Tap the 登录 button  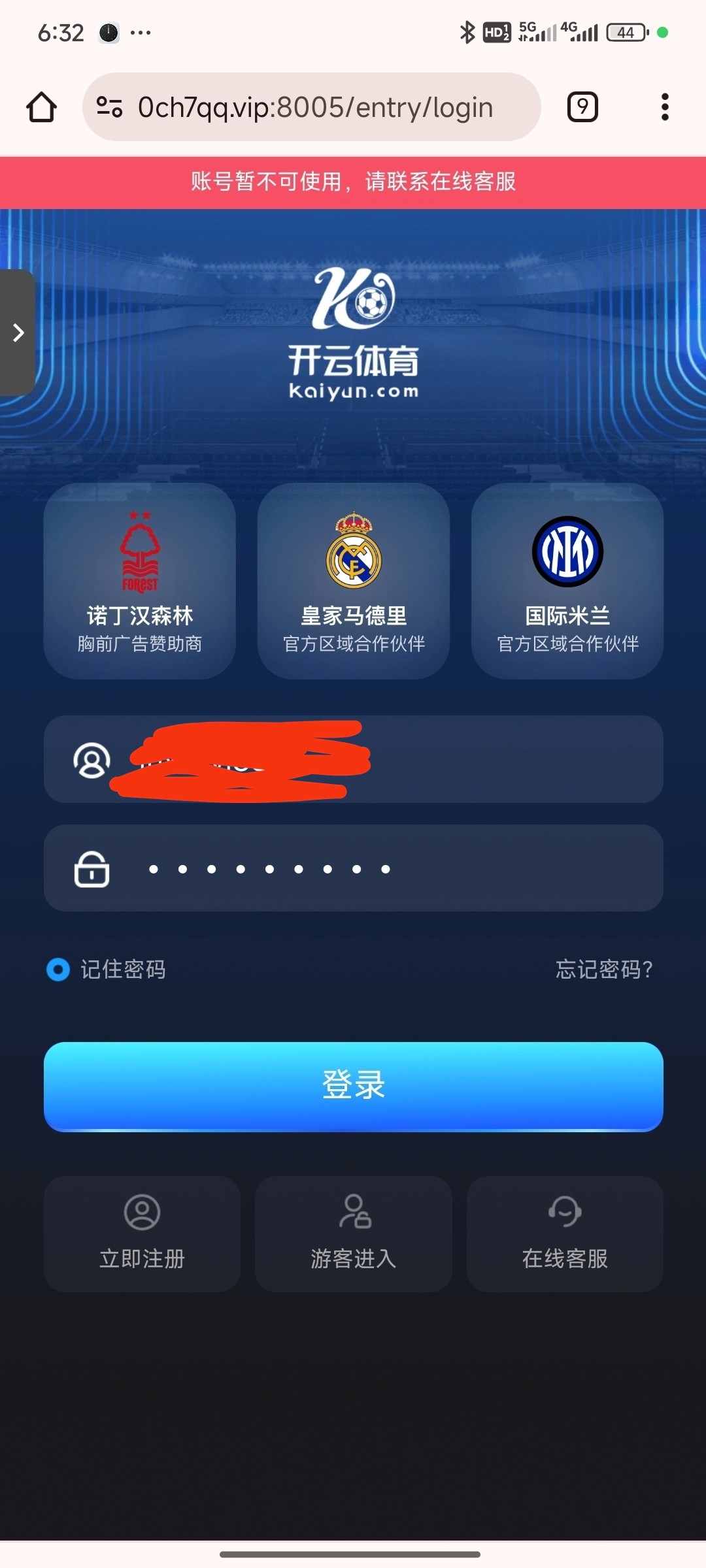pyautogui.click(x=353, y=1086)
